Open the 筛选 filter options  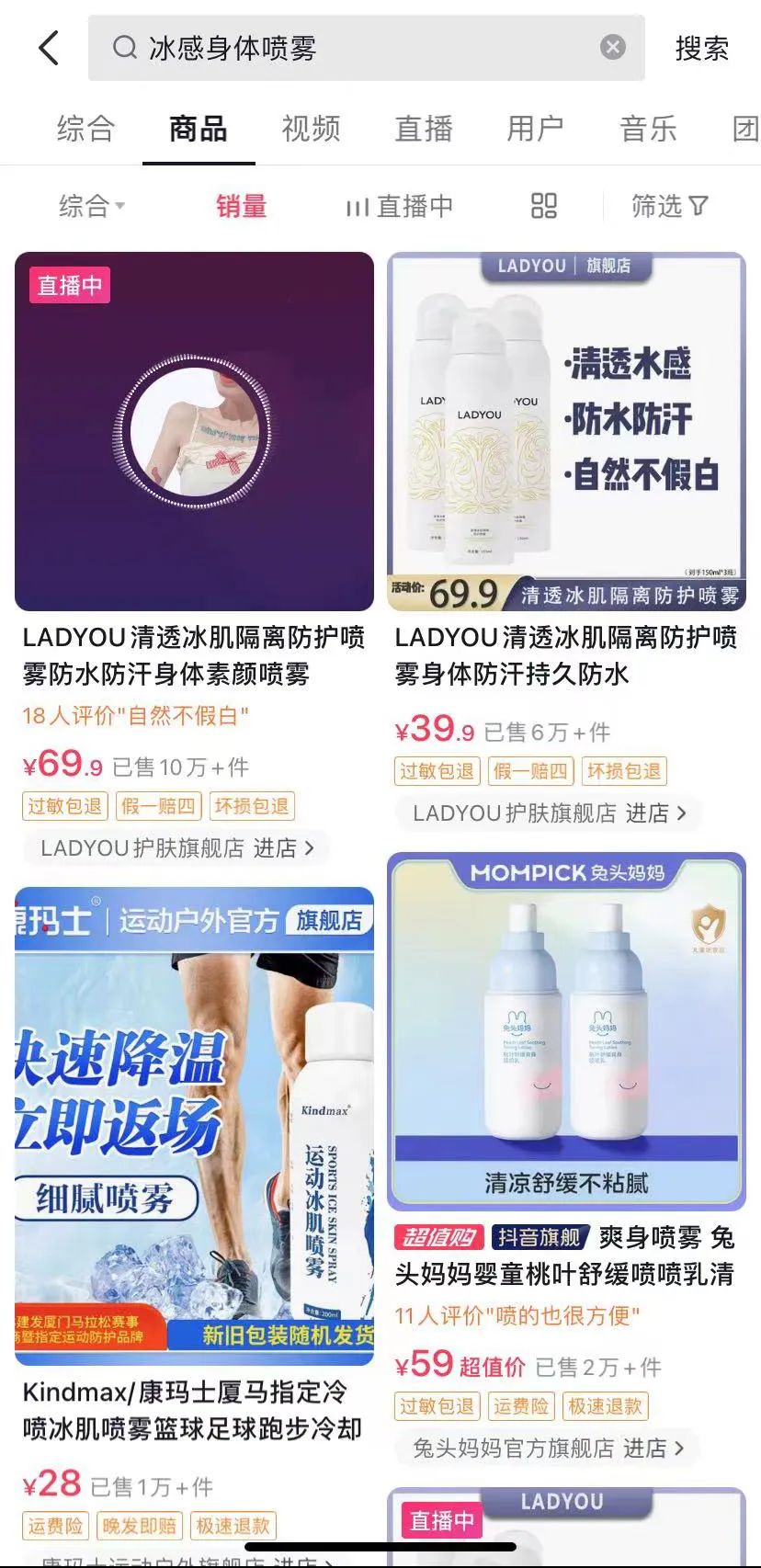669,206
